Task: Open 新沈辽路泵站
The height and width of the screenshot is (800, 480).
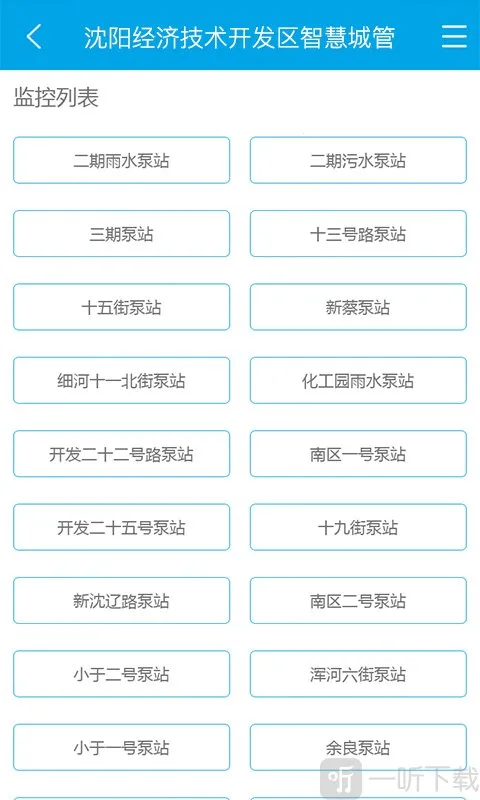Action: 121,601
